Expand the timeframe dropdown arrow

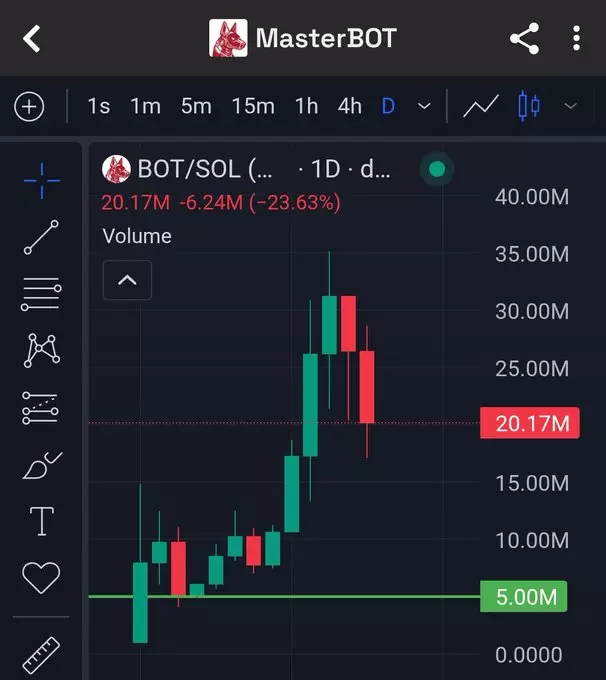(424, 106)
